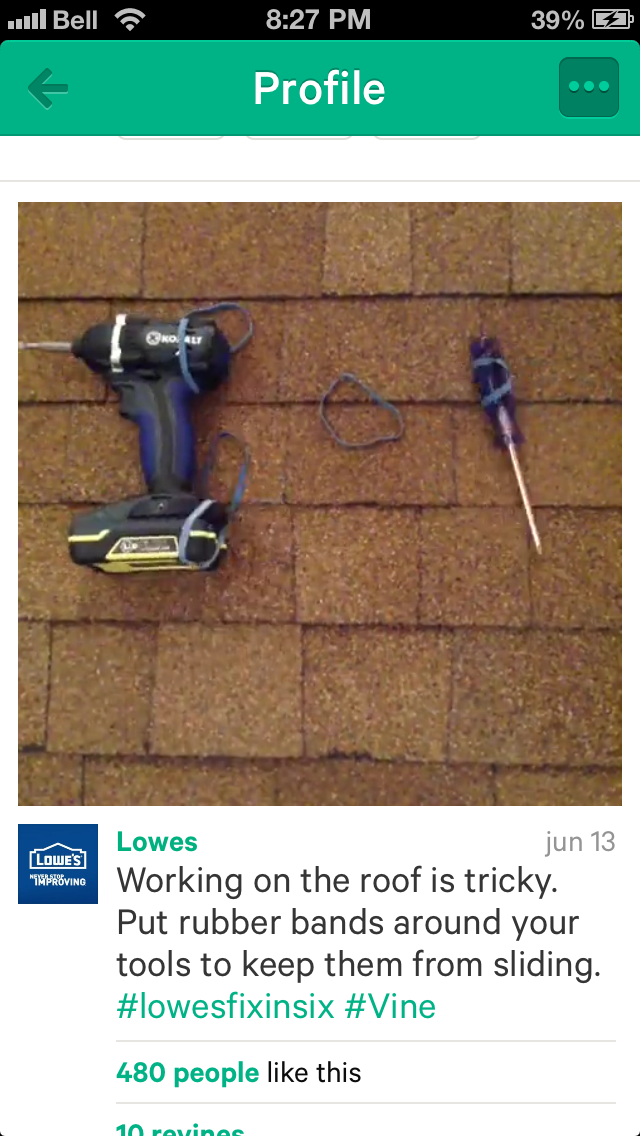Open the three-dot overflow menu
Viewport: 640px width, 1136px height.
[x=588, y=87]
